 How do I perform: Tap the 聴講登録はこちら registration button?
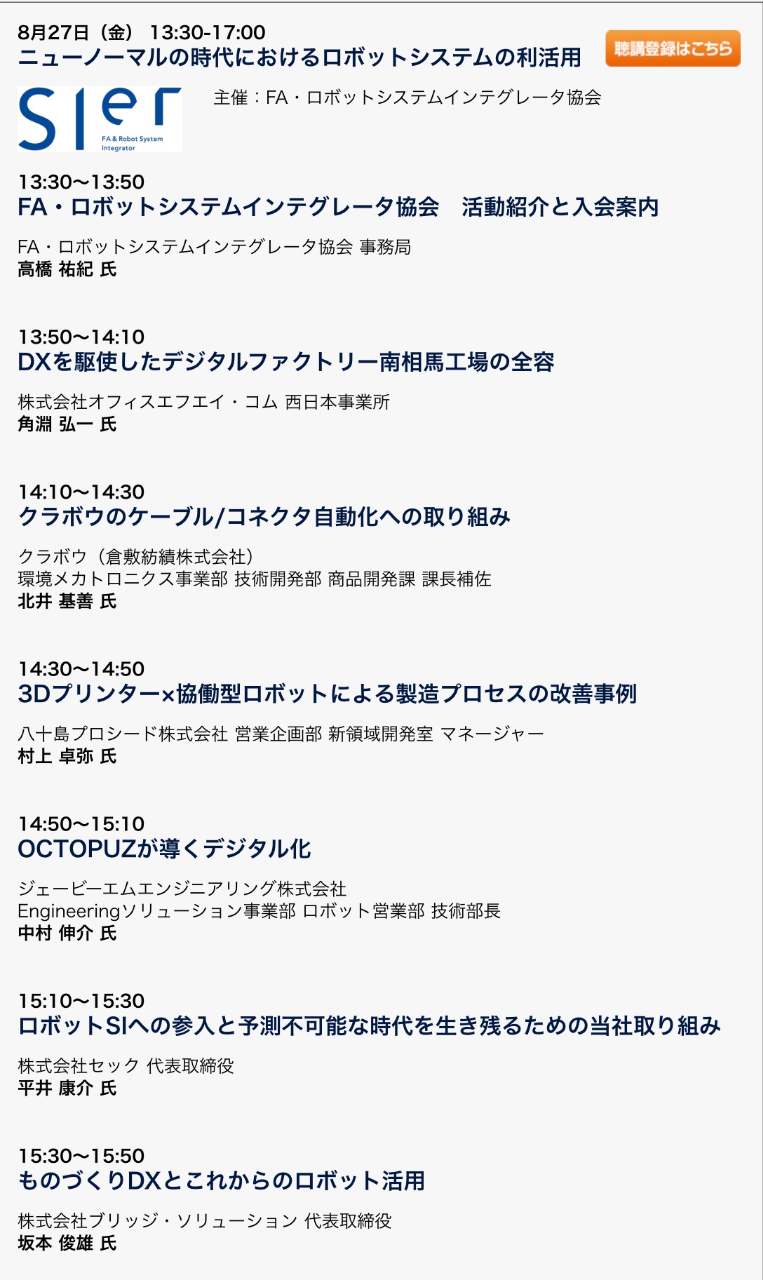(673, 48)
